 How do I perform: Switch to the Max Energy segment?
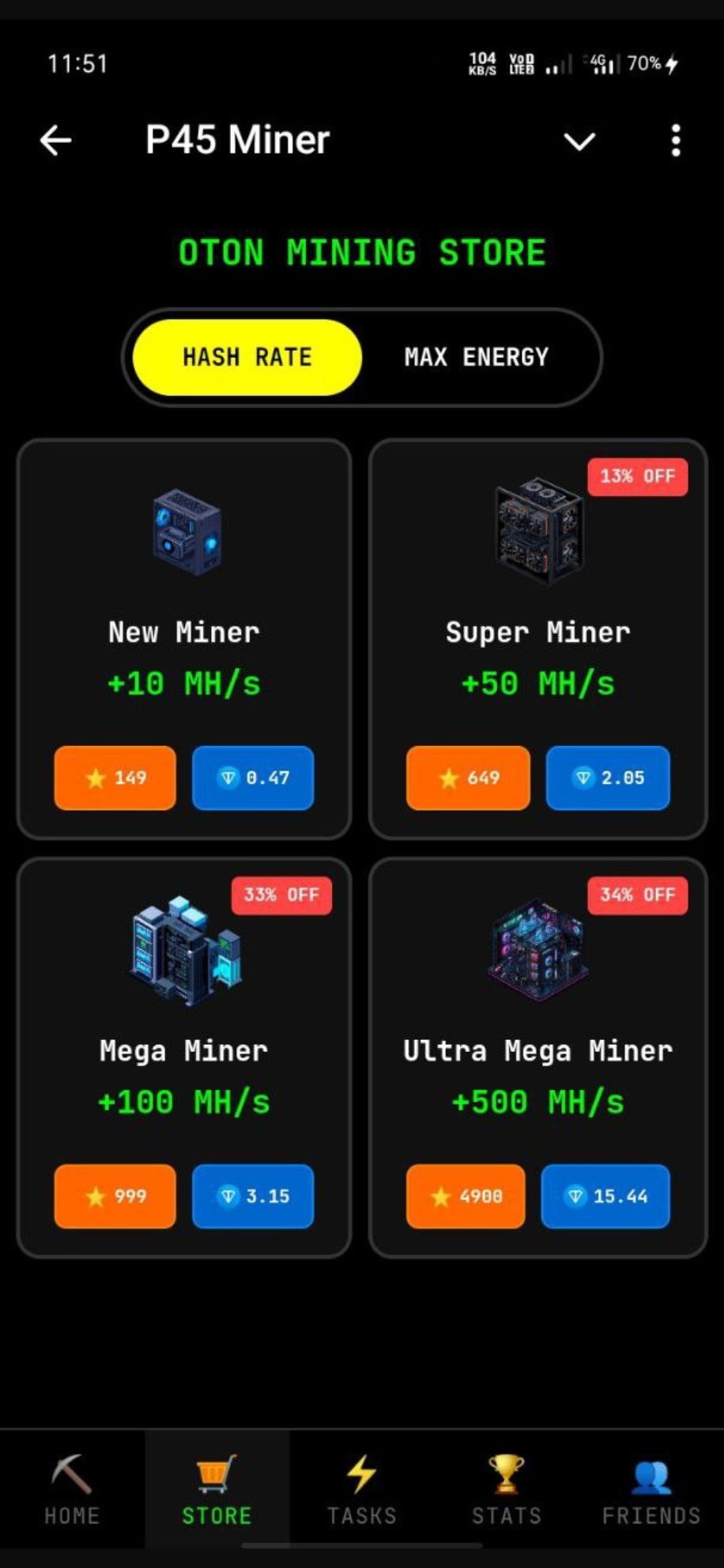[x=477, y=357]
